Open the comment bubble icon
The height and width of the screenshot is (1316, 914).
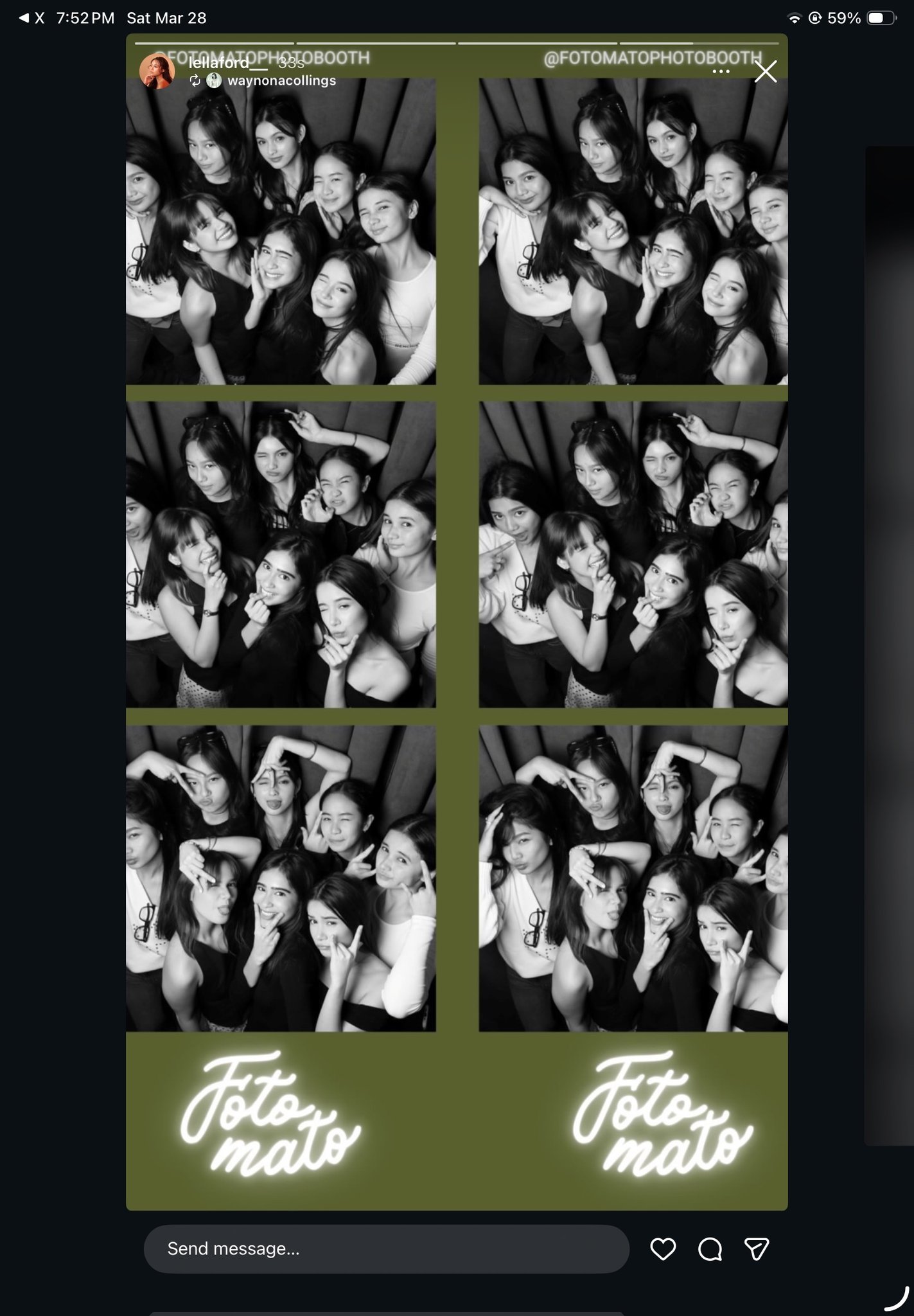coord(710,1249)
